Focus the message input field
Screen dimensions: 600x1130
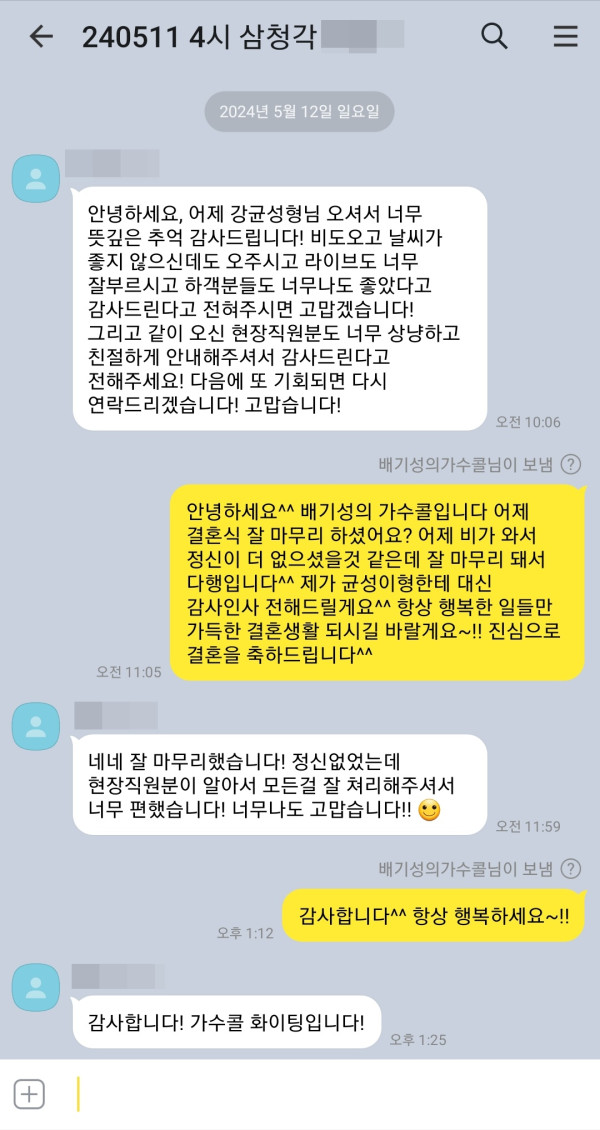(320, 1094)
